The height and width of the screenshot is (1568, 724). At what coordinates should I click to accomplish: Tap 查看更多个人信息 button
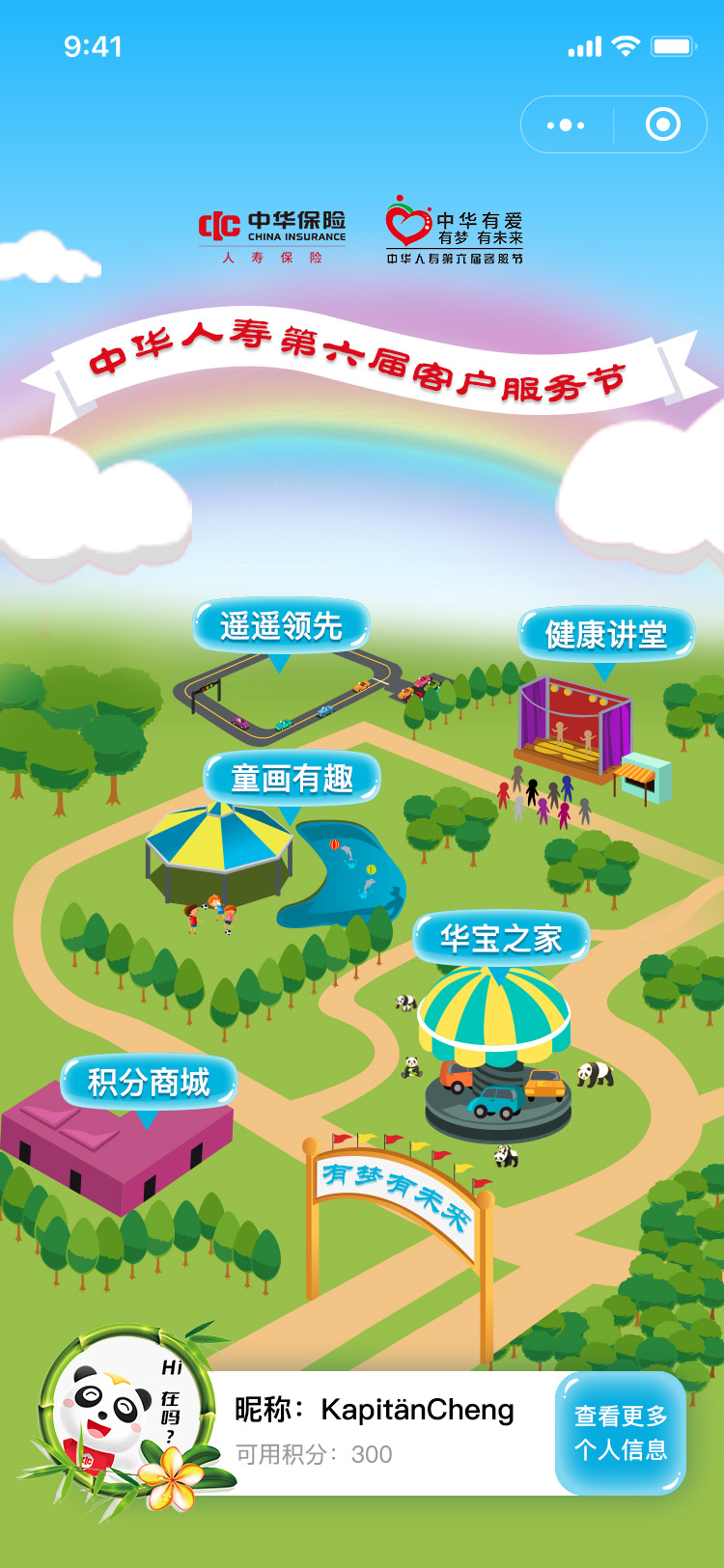point(621,1433)
